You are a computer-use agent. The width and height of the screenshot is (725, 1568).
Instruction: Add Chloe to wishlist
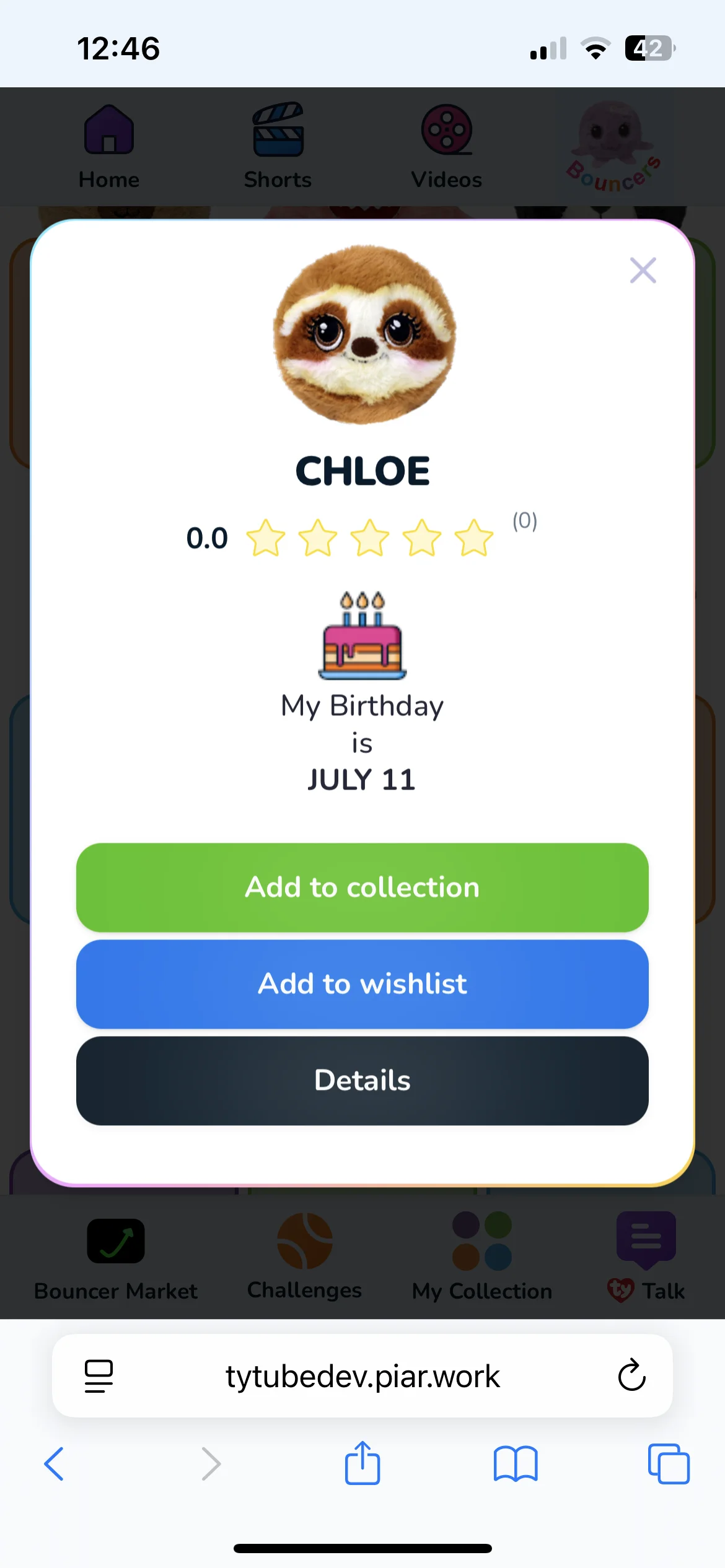point(362,983)
